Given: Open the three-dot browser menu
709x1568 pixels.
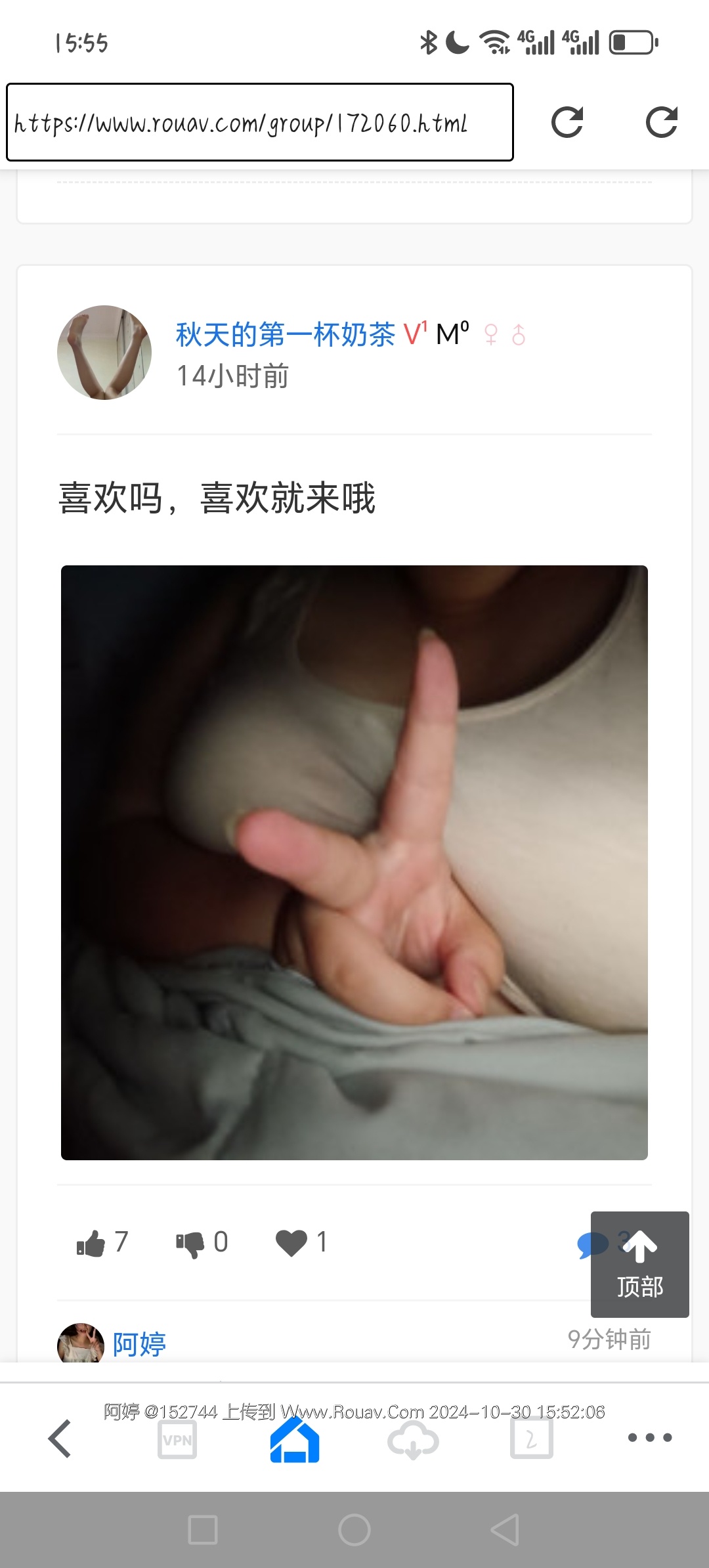Looking at the screenshot, I should [x=649, y=1438].
